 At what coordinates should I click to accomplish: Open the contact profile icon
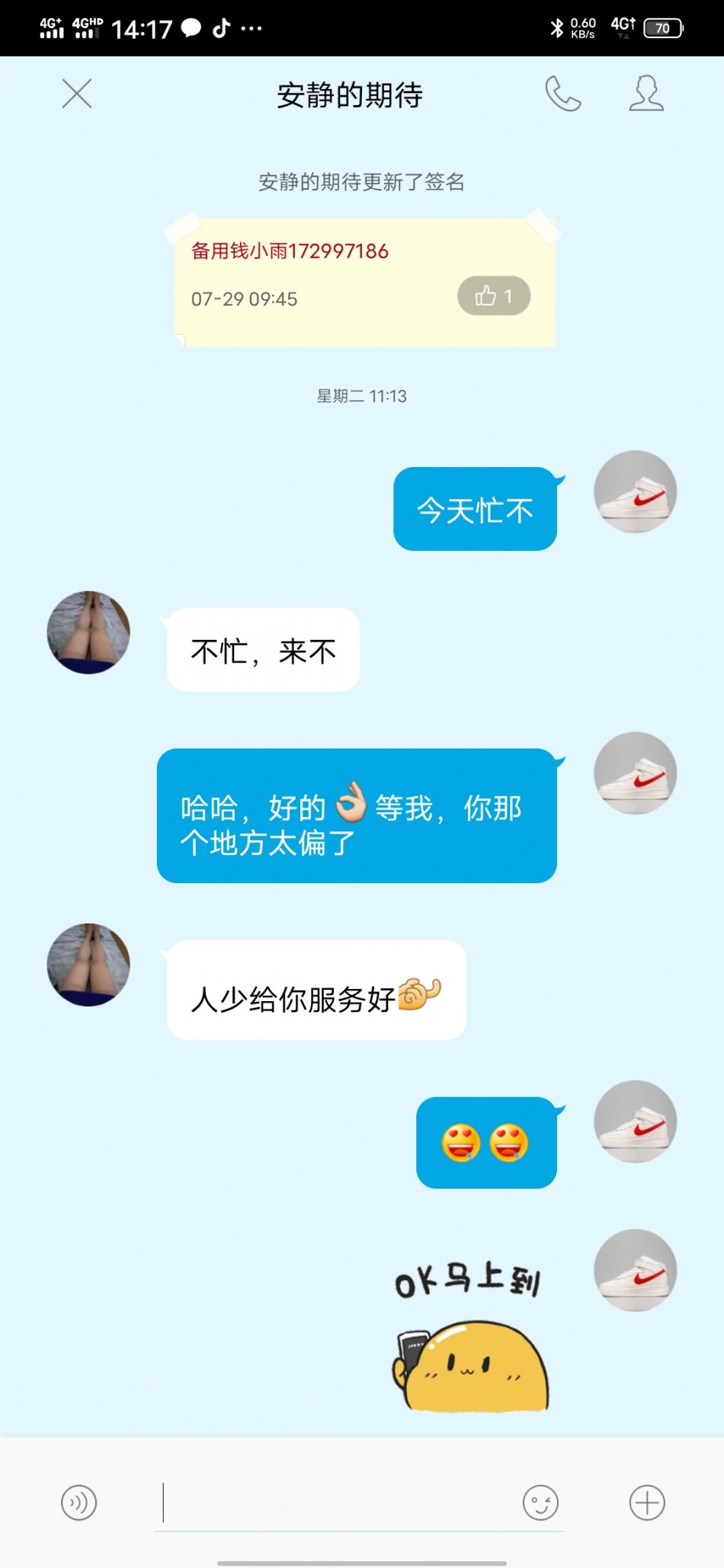(x=646, y=94)
